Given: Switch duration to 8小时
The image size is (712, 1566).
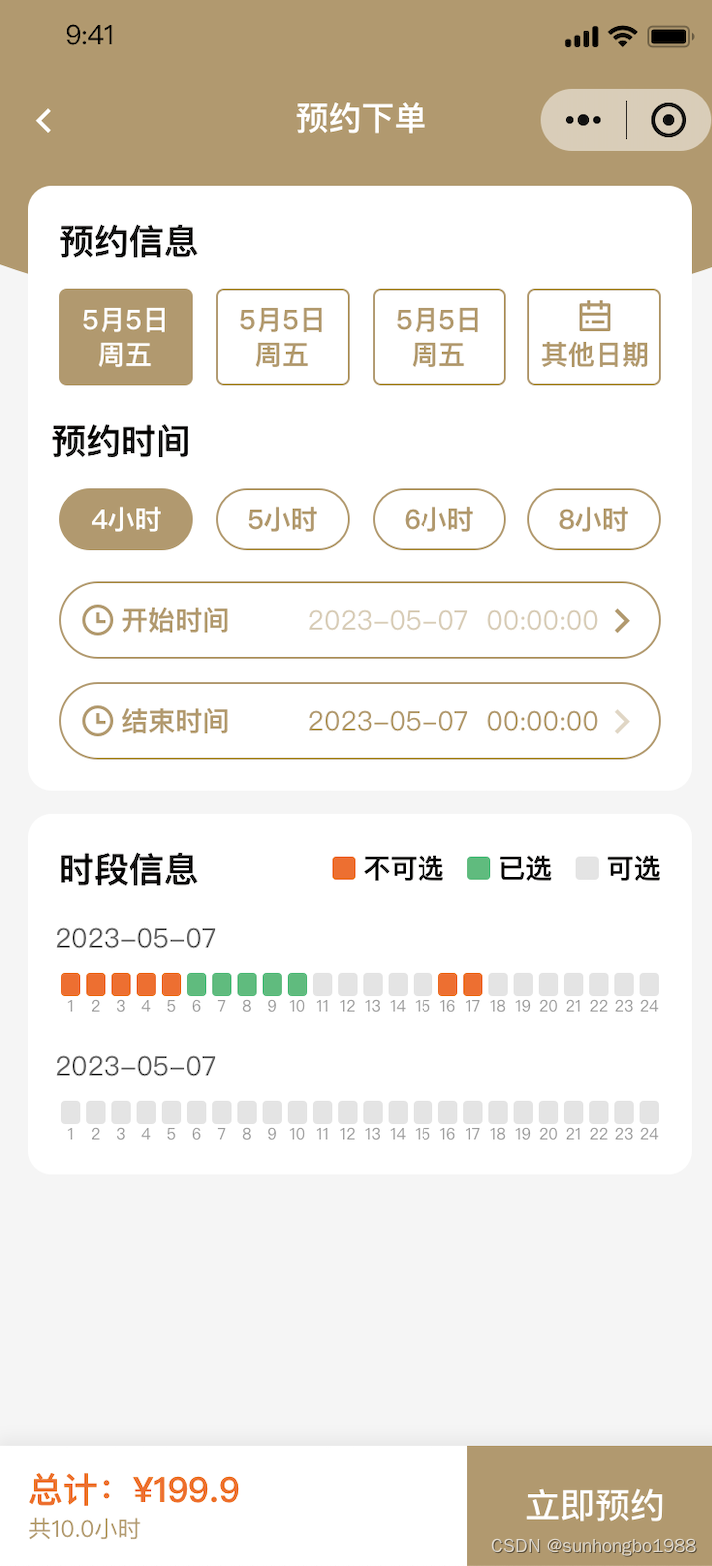Looking at the screenshot, I should pyautogui.click(x=594, y=519).
